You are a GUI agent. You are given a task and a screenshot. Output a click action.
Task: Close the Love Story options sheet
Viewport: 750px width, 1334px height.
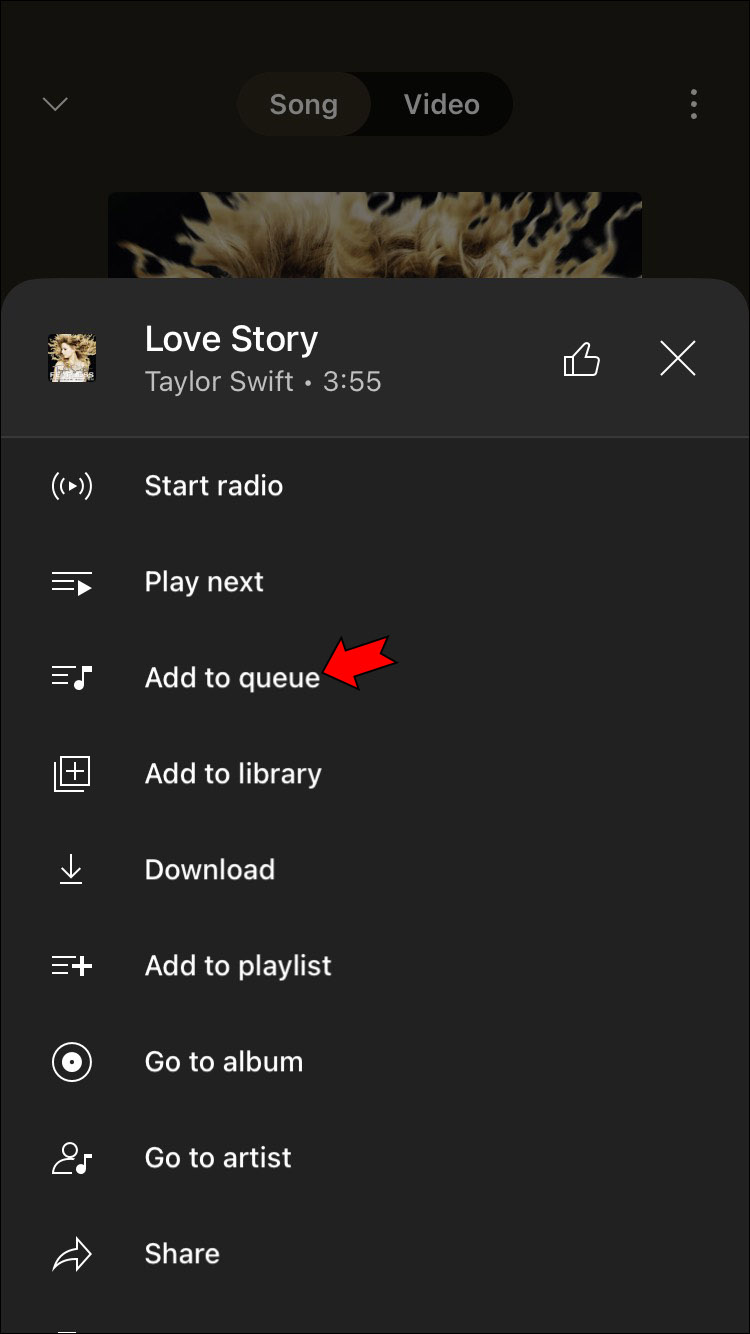pos(677,358)
